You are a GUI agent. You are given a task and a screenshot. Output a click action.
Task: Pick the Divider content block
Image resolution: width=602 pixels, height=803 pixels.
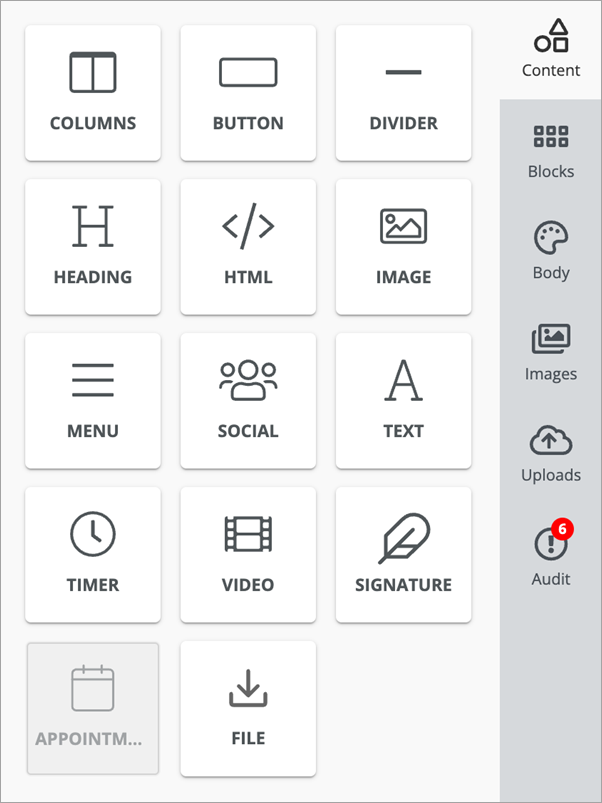coord(403,93)
